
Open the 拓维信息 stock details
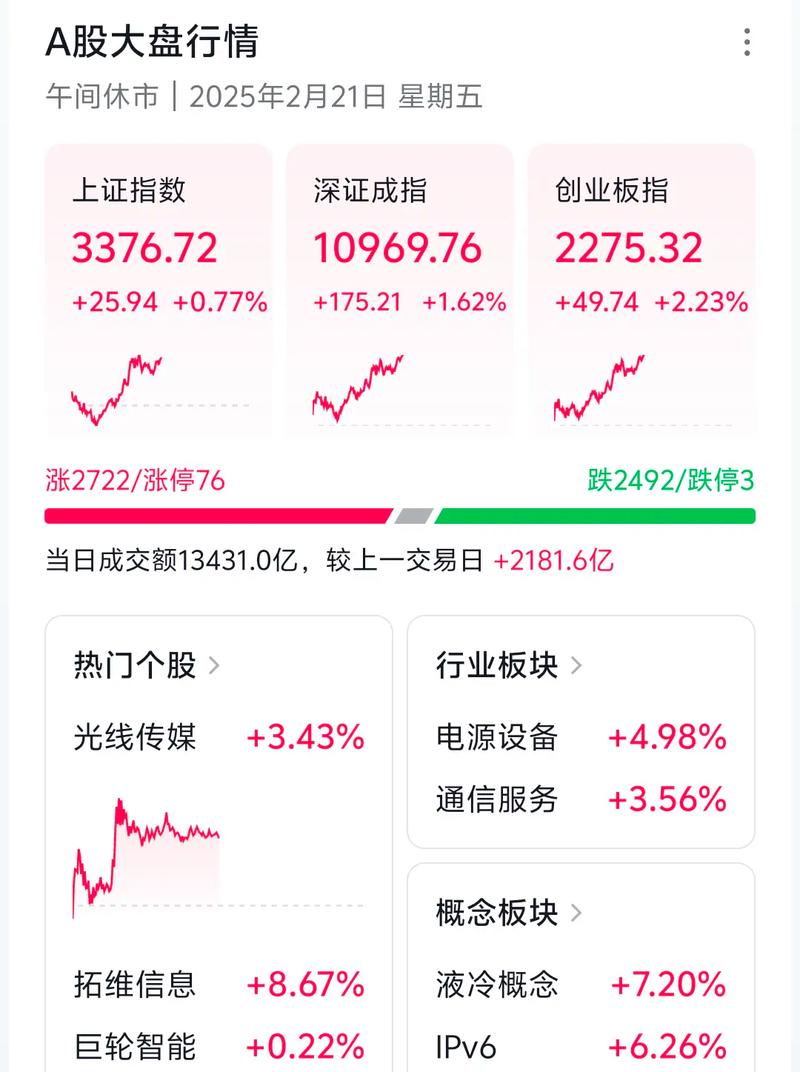(135, 984)
